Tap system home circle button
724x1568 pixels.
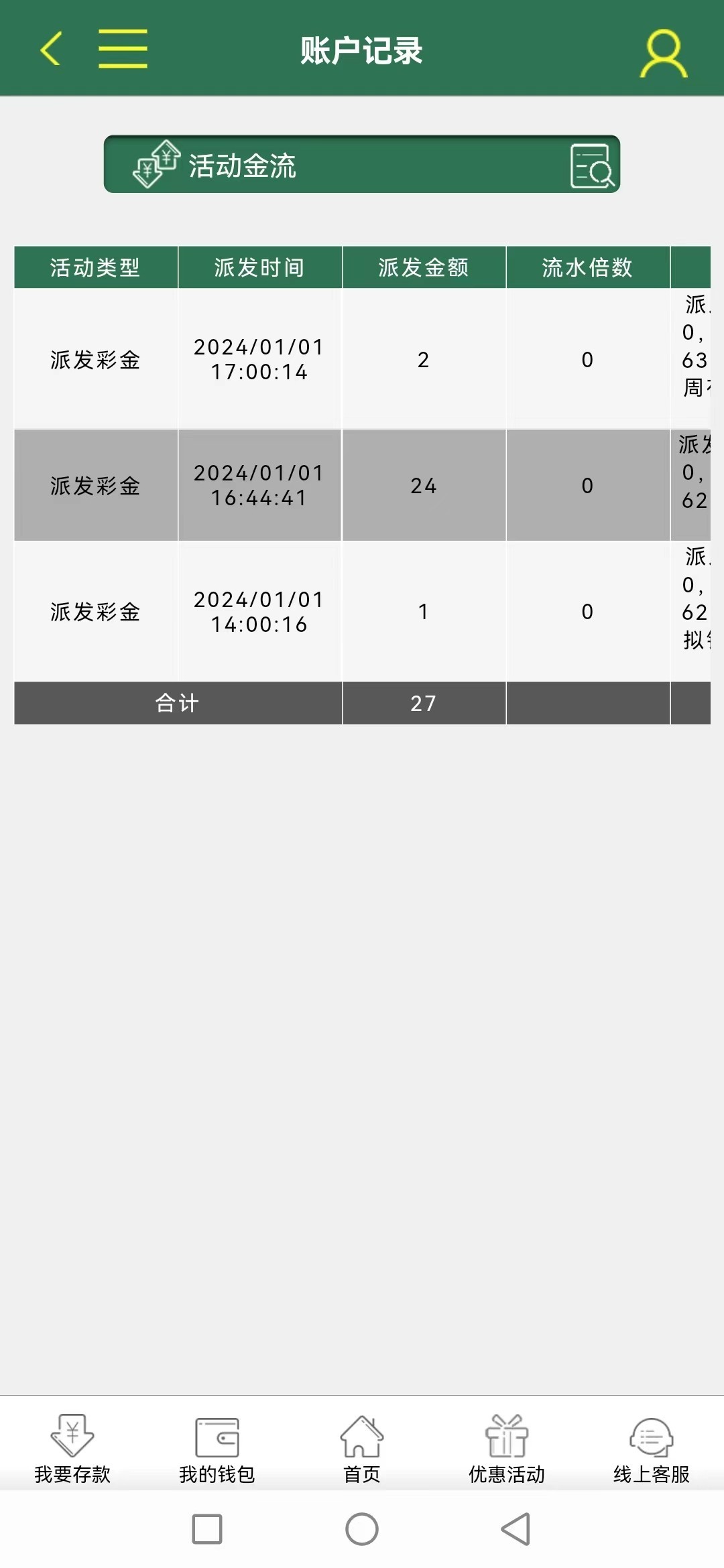[362, 1530]
